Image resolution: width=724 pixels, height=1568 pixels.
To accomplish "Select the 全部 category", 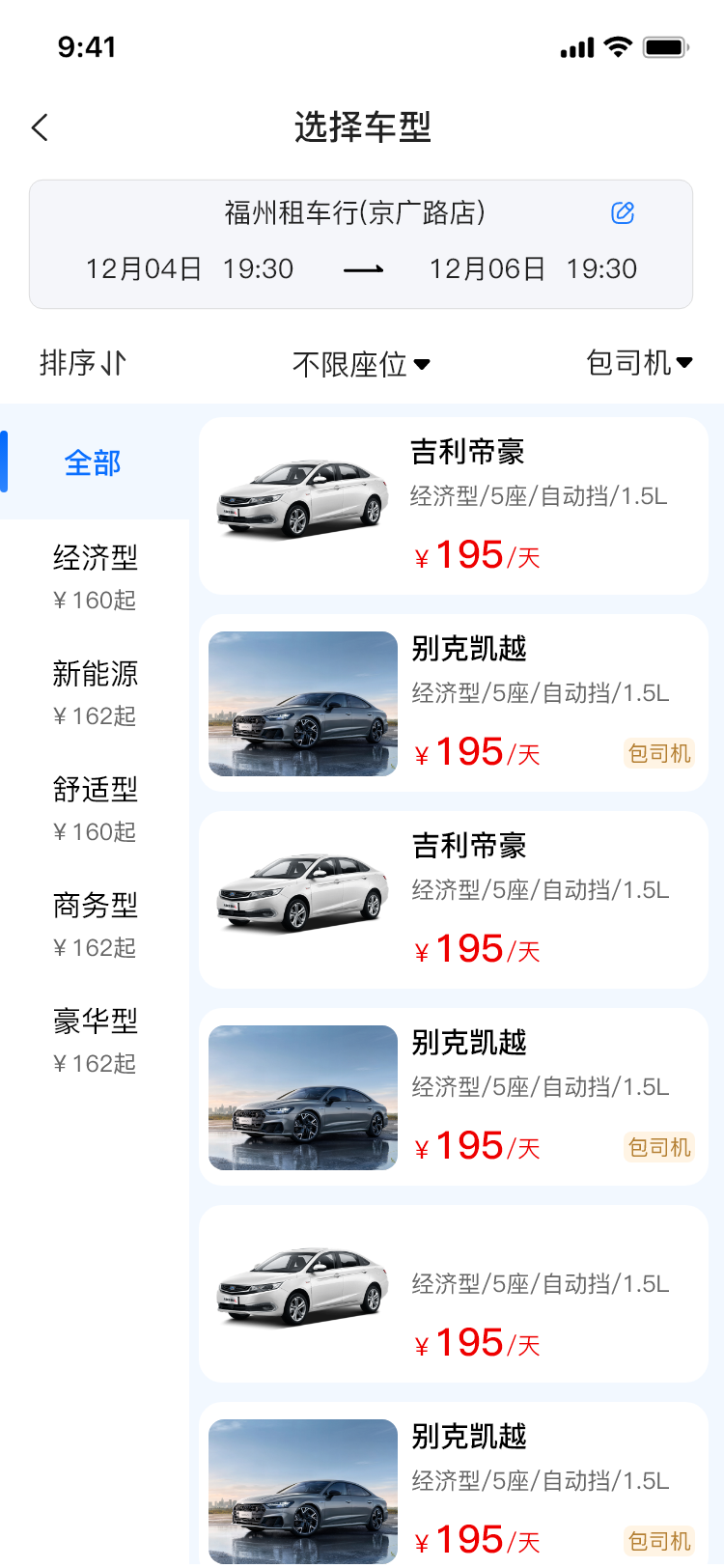I will coord(93,463).
